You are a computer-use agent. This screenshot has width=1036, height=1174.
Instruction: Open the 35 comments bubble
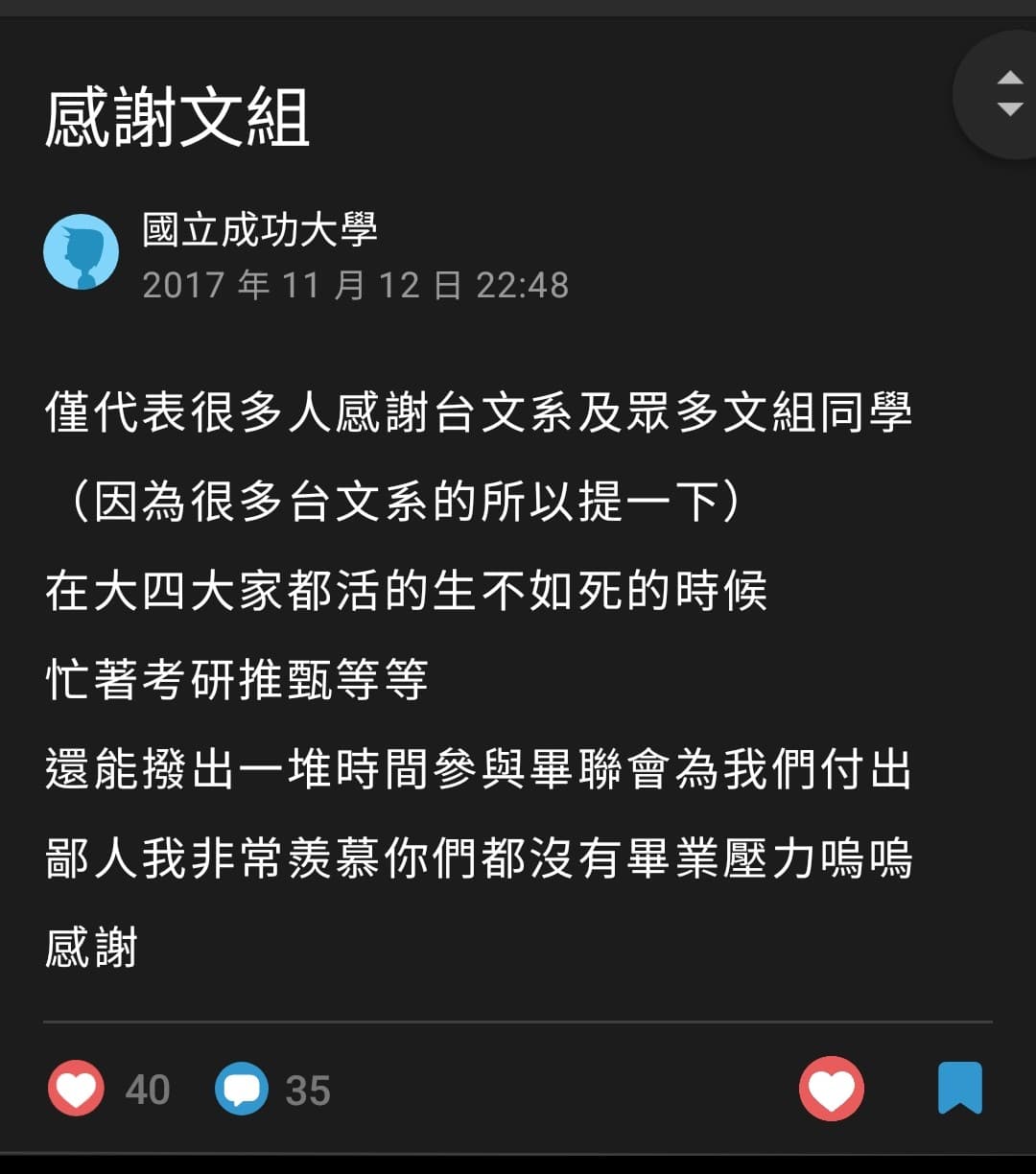pyautogui.click(x=242, y=1090)
